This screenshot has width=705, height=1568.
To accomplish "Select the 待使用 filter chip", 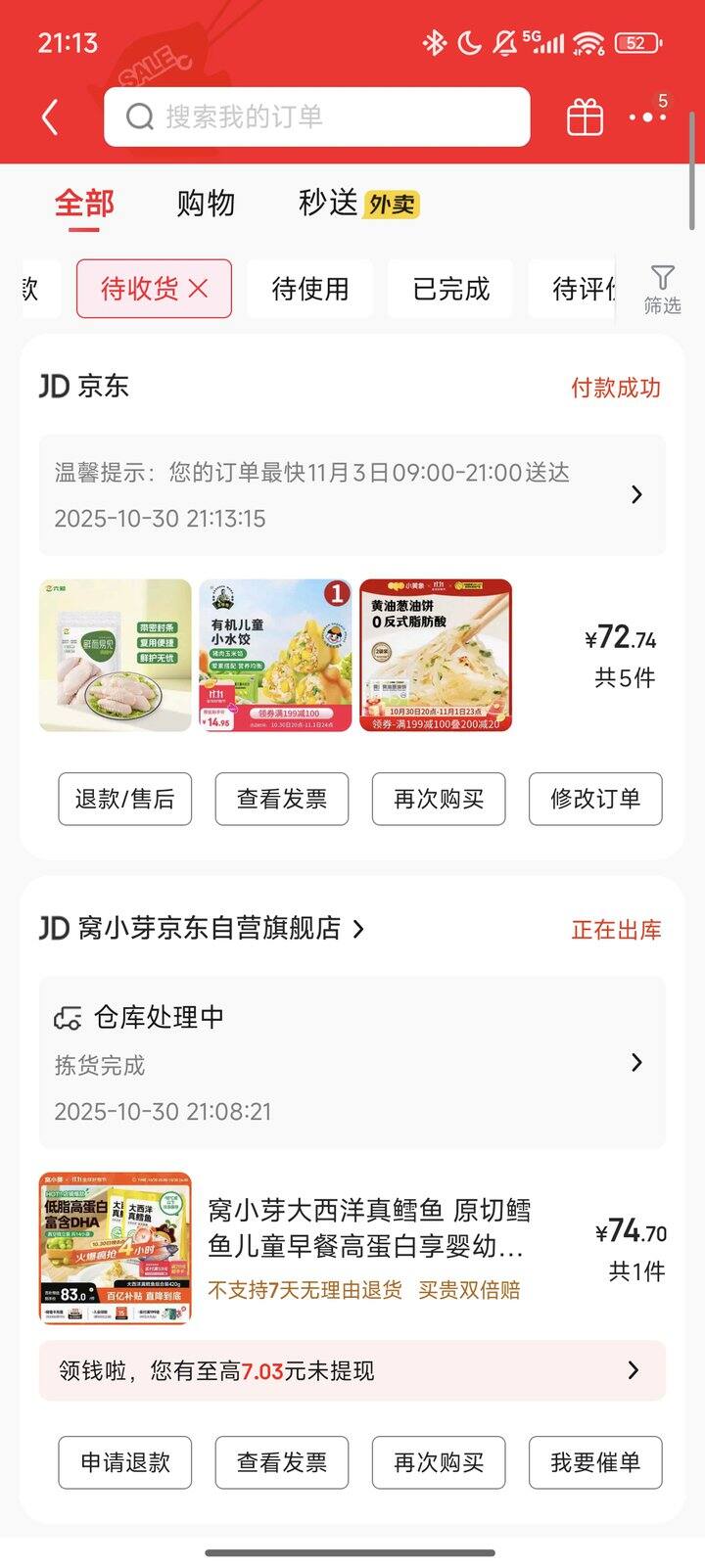I will point(309,289).
